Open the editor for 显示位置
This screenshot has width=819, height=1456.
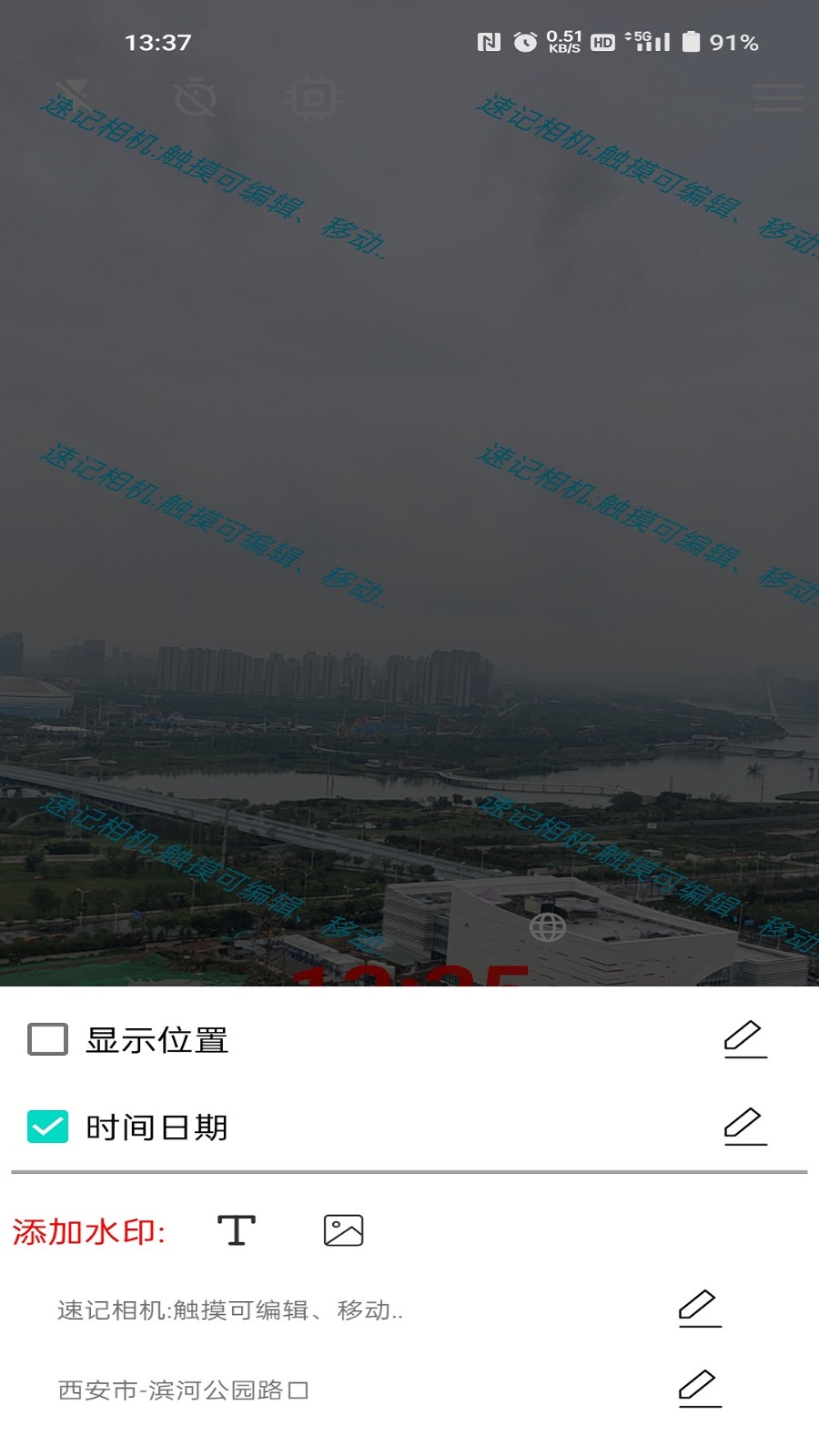click(x=744, y=1037)
